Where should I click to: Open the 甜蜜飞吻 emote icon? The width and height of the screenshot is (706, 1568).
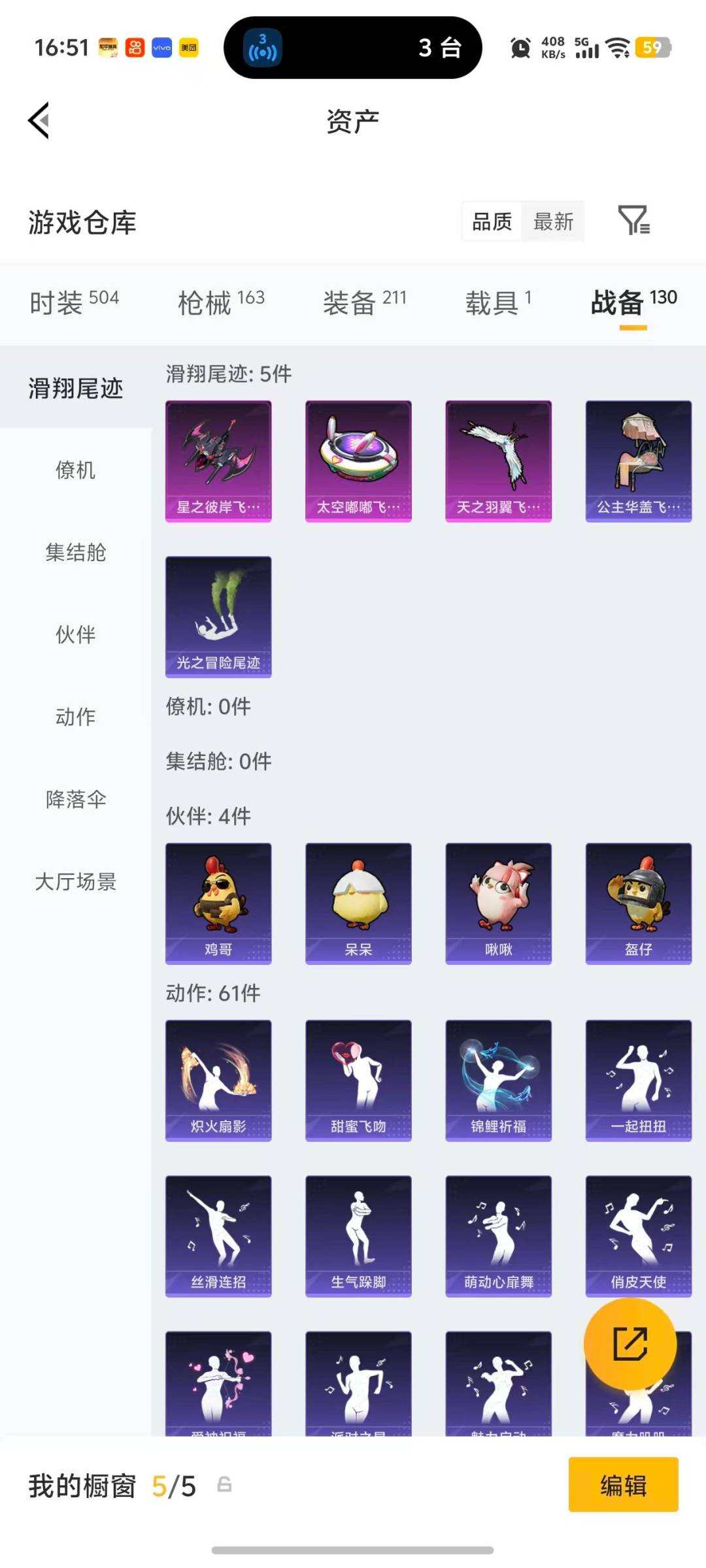point(358,1081)
